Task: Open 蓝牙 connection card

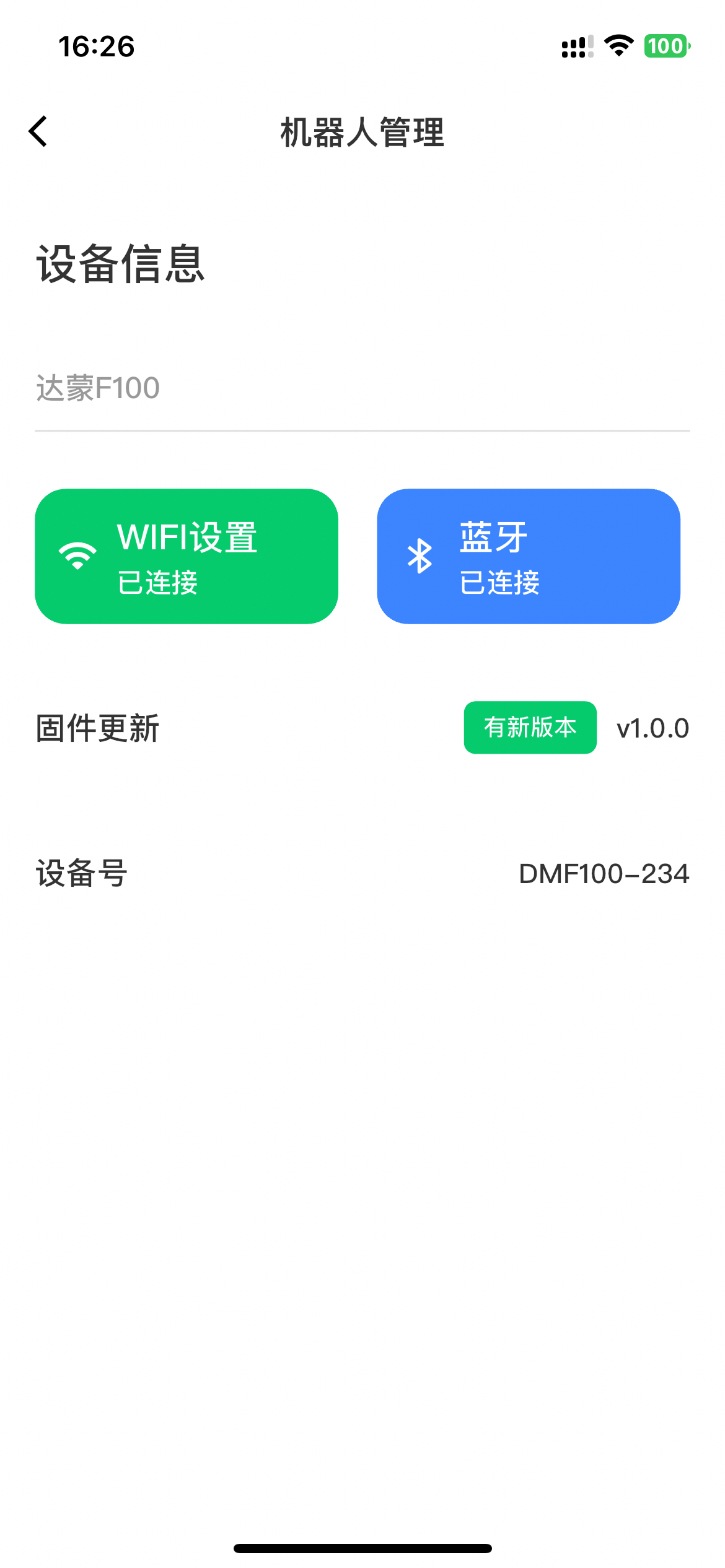Action: [x=529, y=556]
